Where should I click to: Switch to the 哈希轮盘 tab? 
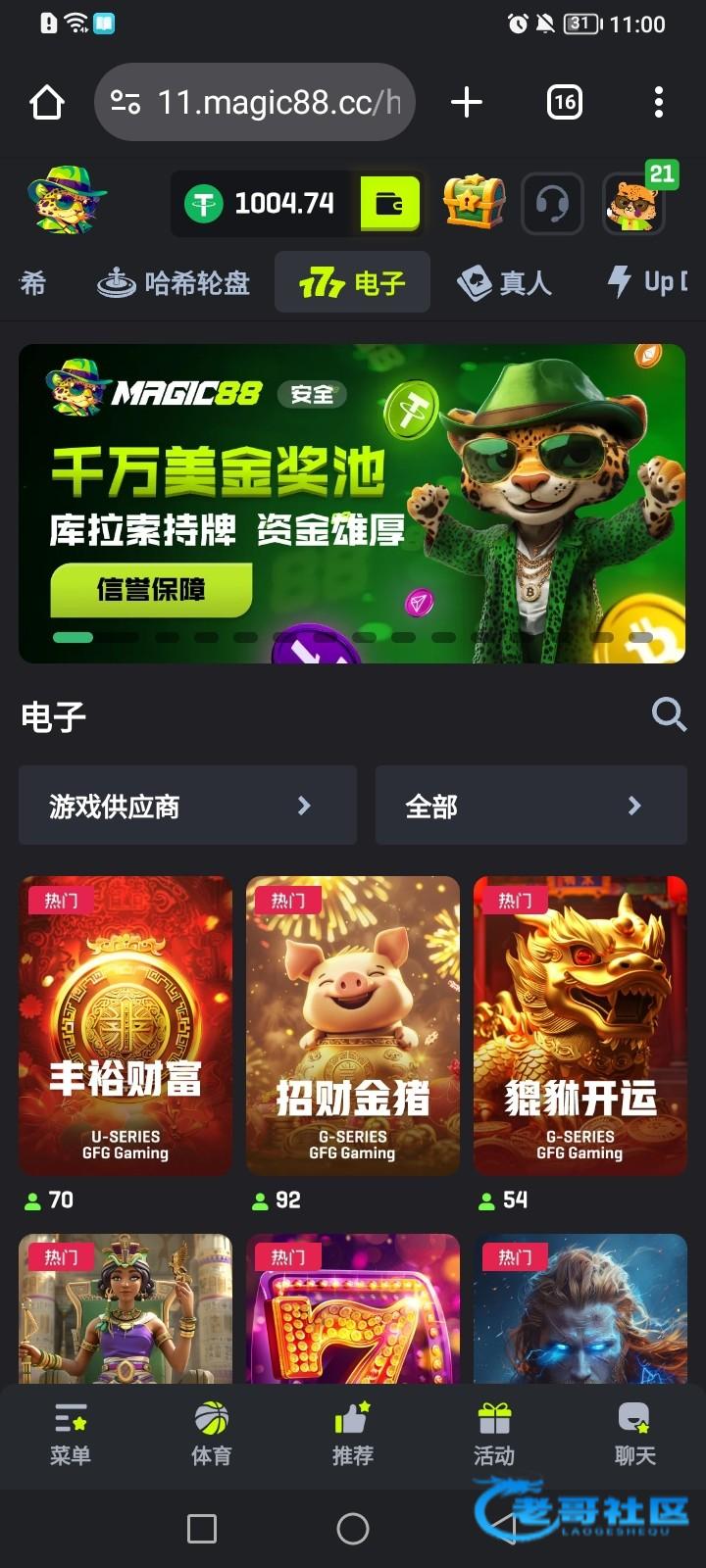click(175, 283)
